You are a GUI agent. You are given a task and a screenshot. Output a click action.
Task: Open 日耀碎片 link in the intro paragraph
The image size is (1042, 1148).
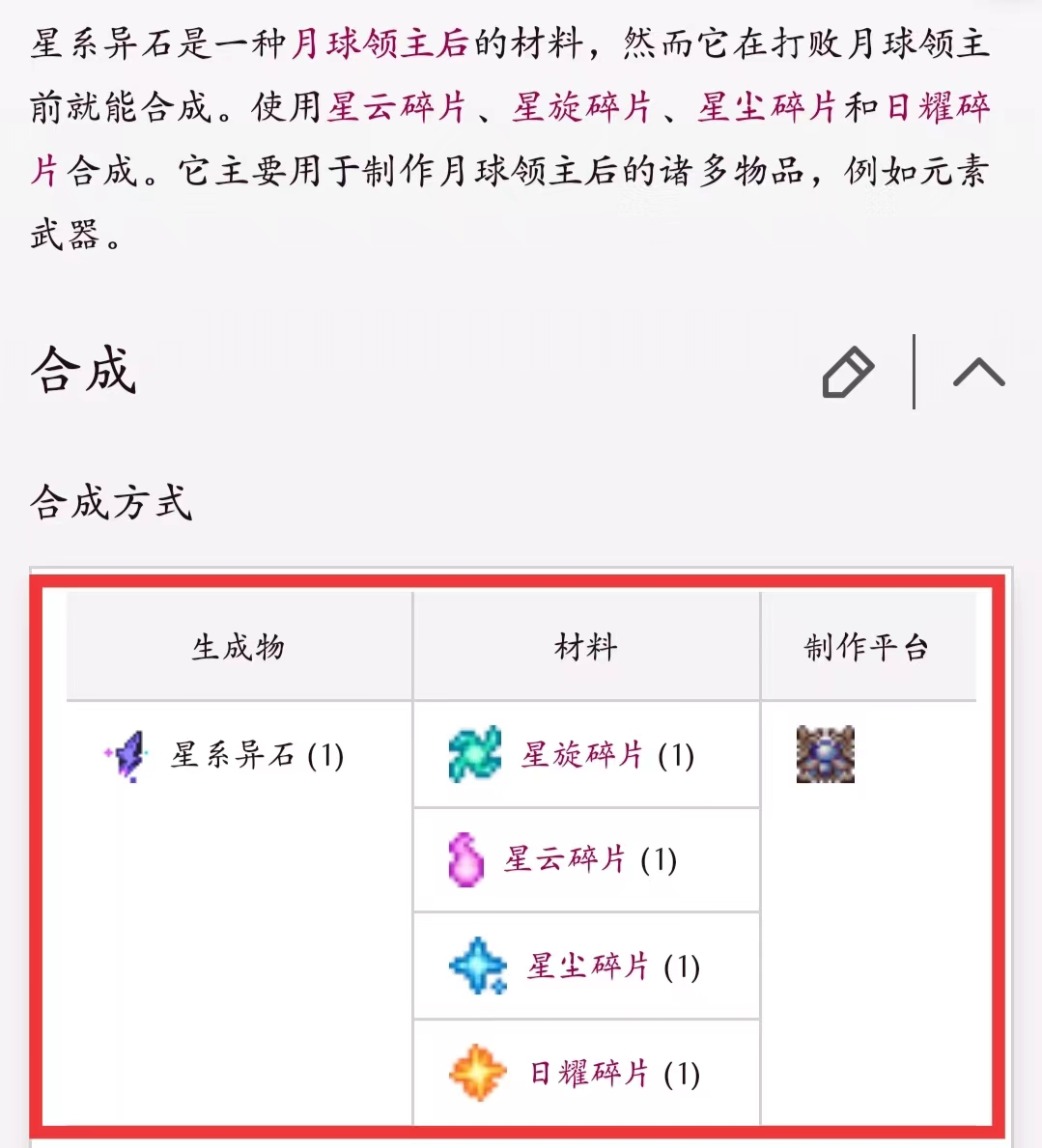tap(937, 107)
